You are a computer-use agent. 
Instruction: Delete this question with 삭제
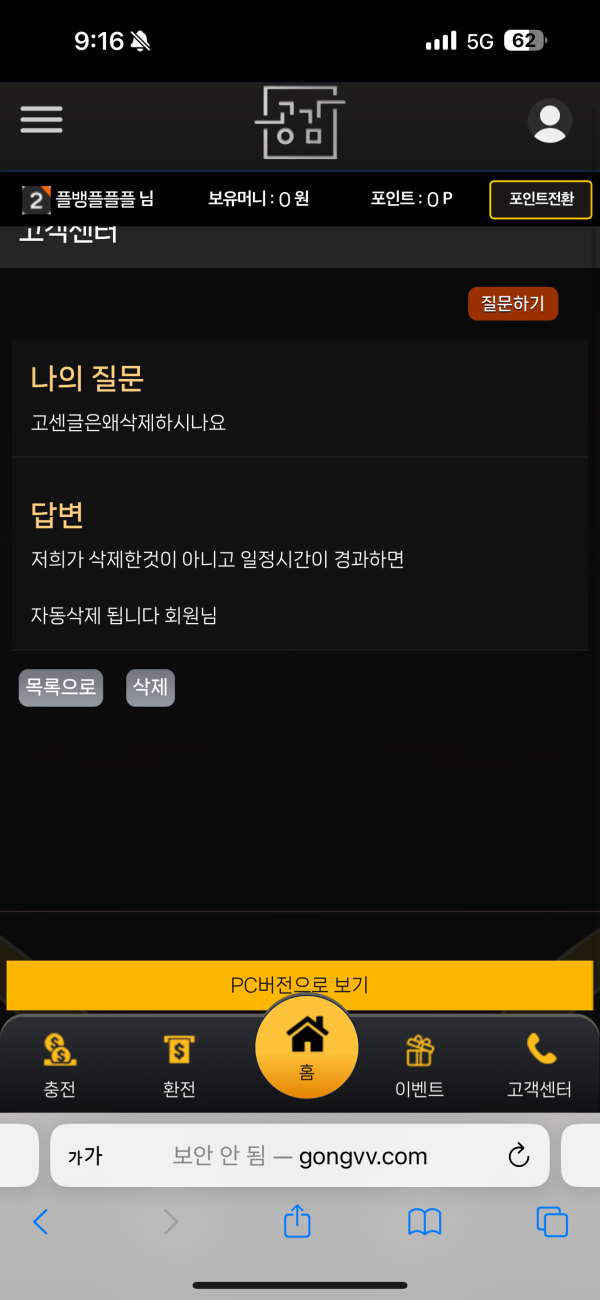coord(150,687)
